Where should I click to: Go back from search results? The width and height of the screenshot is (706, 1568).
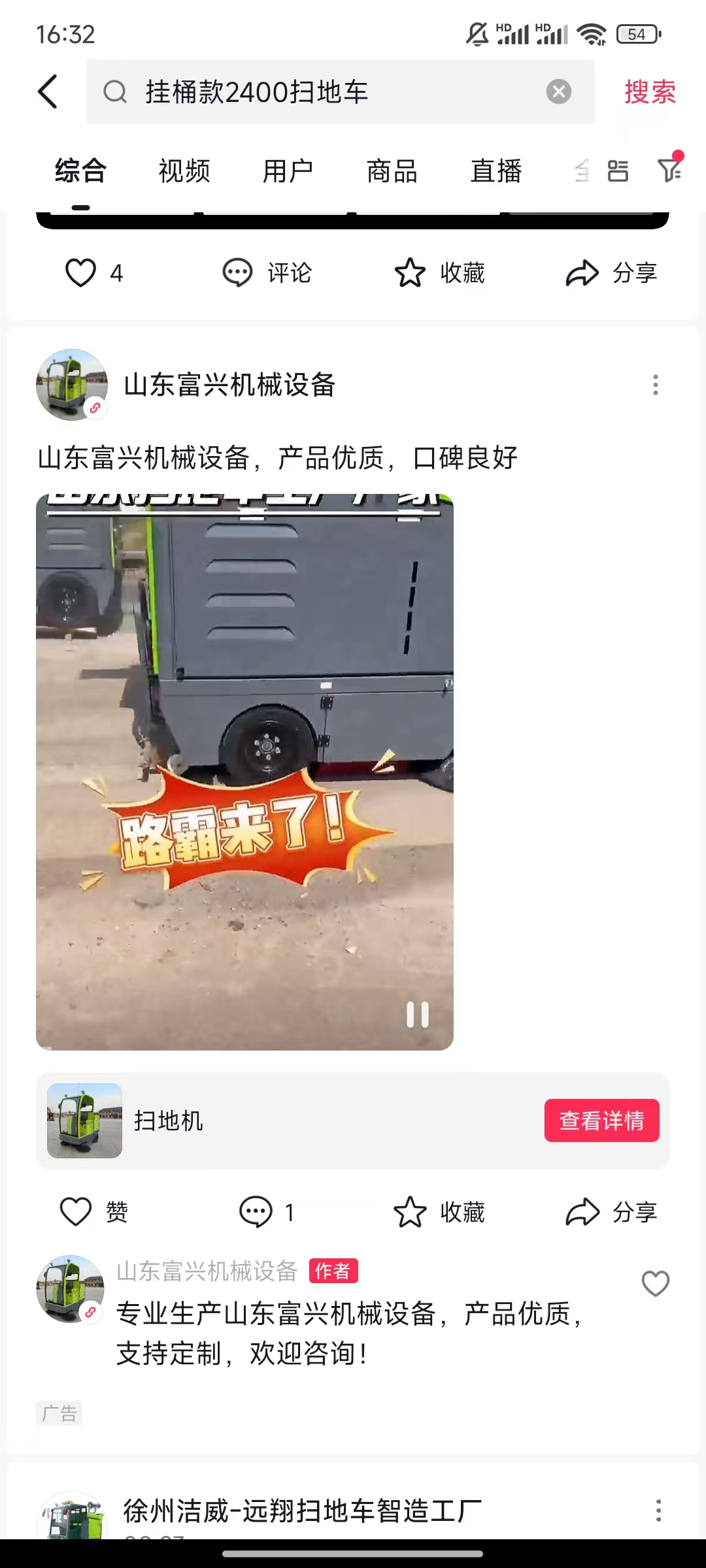48,91
